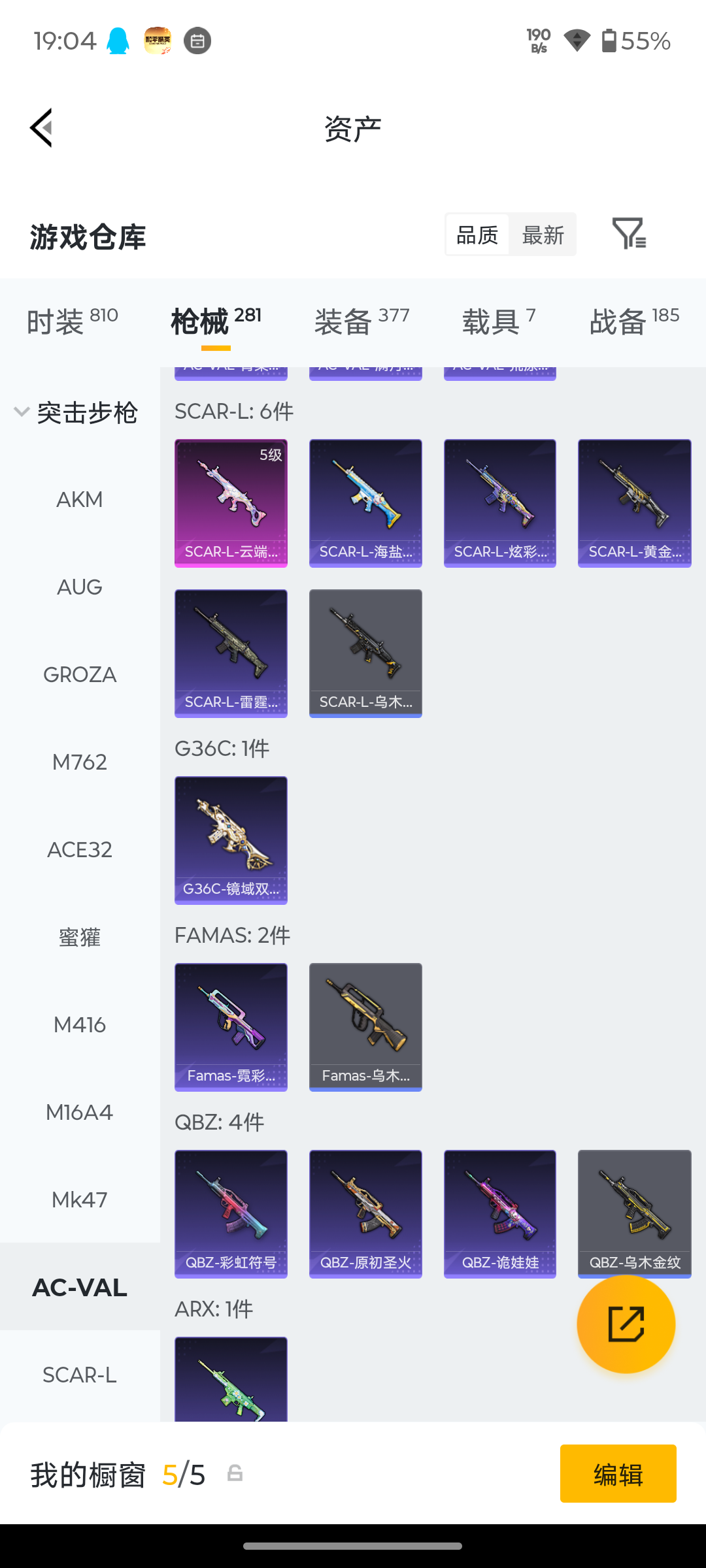Switch to the 载具 tab

click(499, 321)
